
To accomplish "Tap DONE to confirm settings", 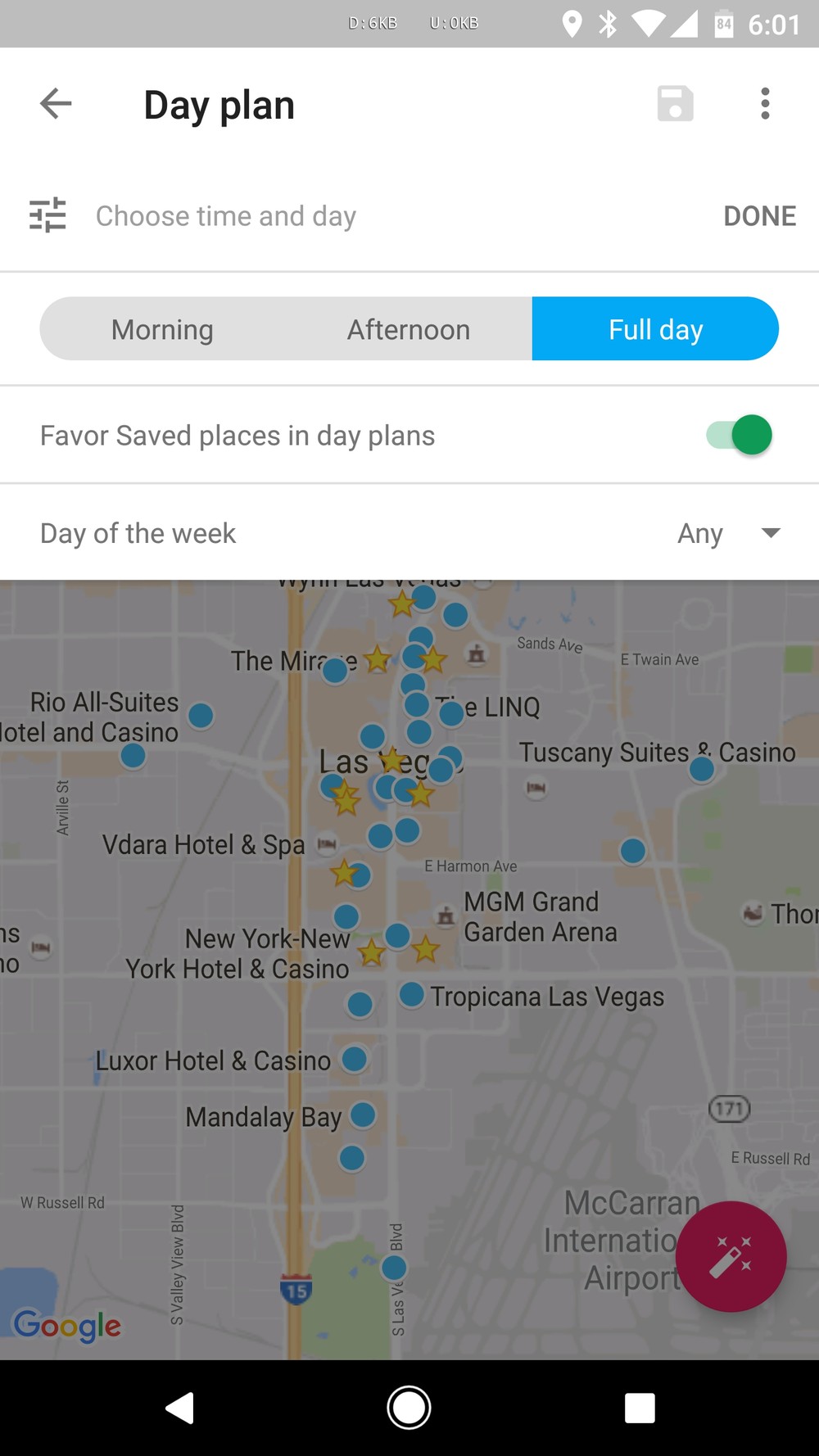I will [759, 216].
